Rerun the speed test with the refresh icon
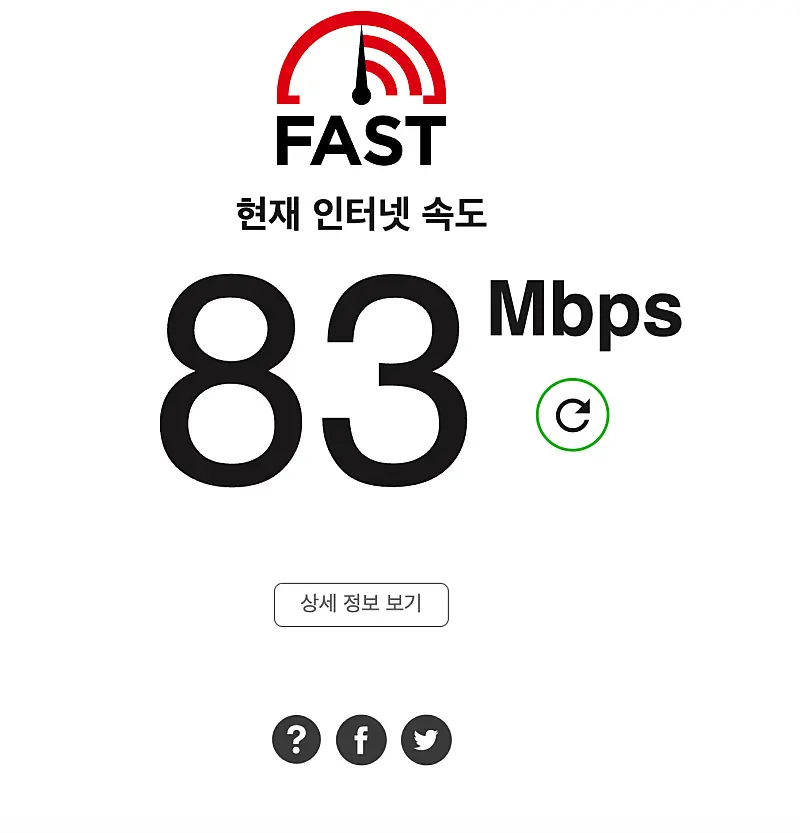Viewport: 800px width, 833px height. [572, 414]
